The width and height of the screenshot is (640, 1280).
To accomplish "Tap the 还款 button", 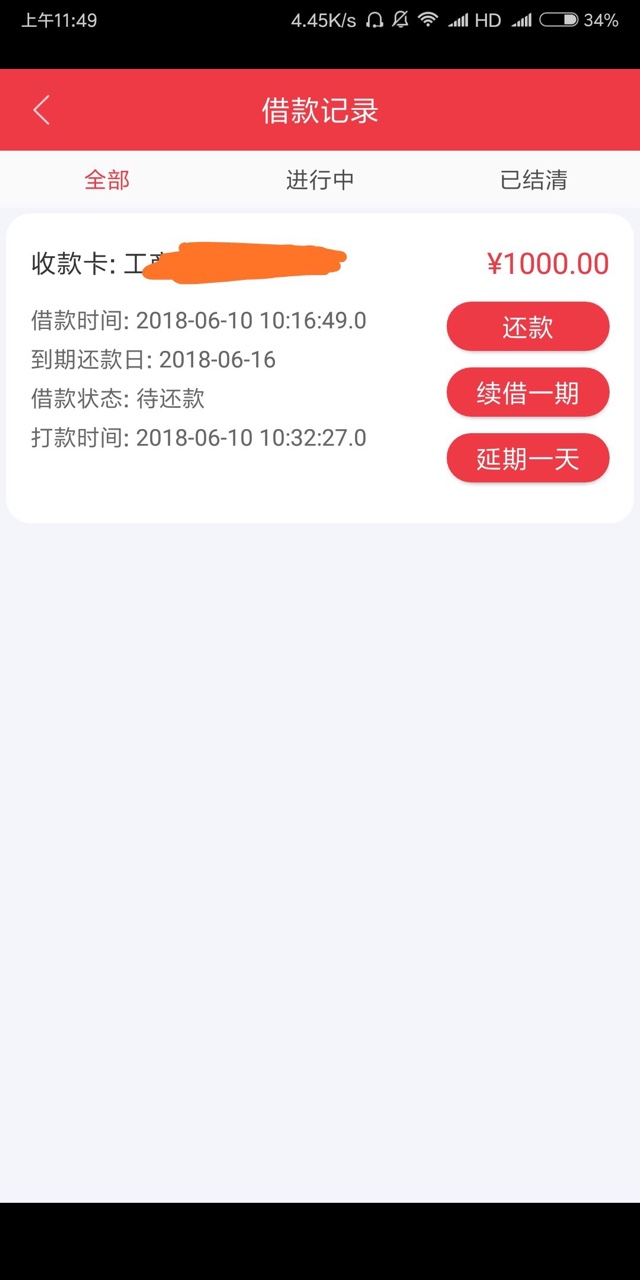I will click(528, 327).
